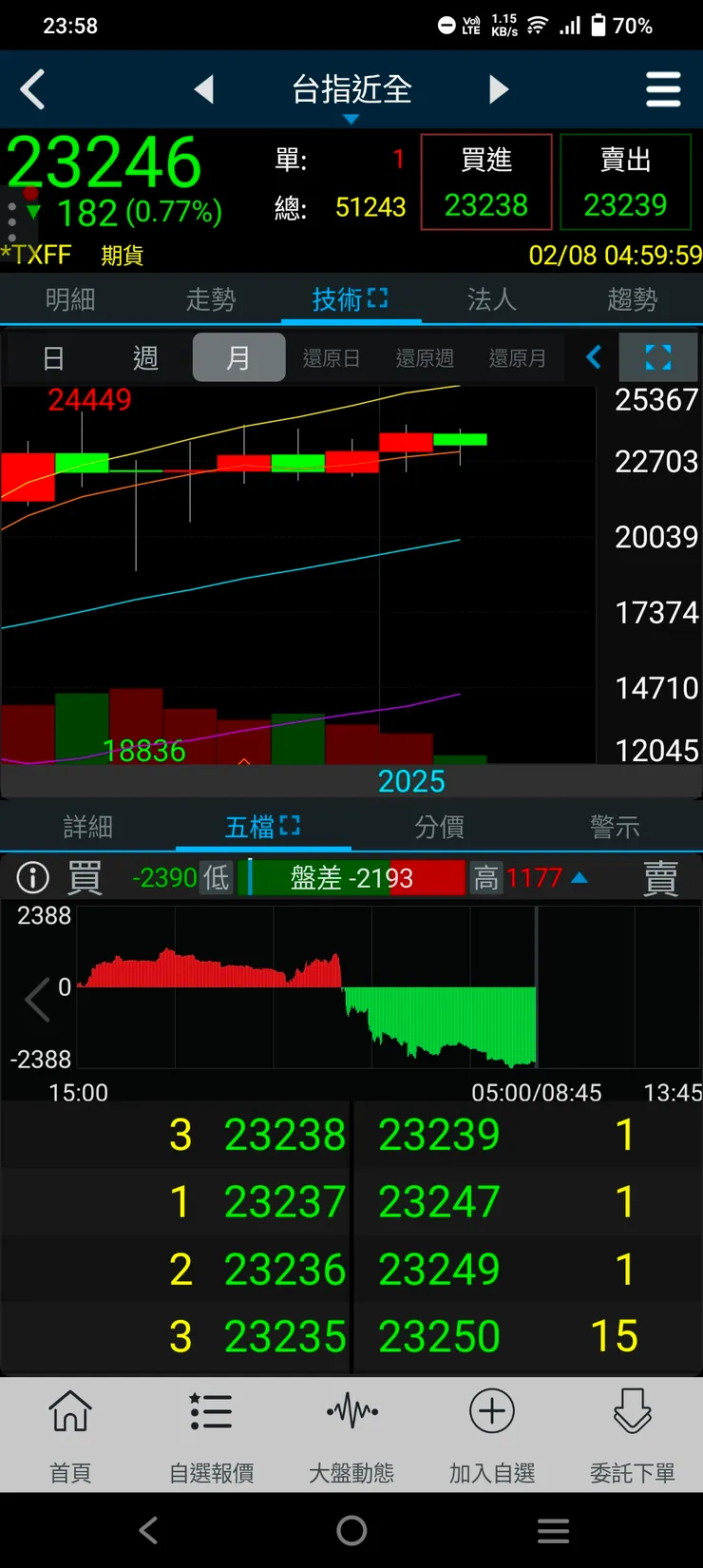Image resolution: width=703 pixels, height=1568 pixels.
Task: Switch to the previous instrument arrow
Action: pyautogui.click(x=204, y=90)
